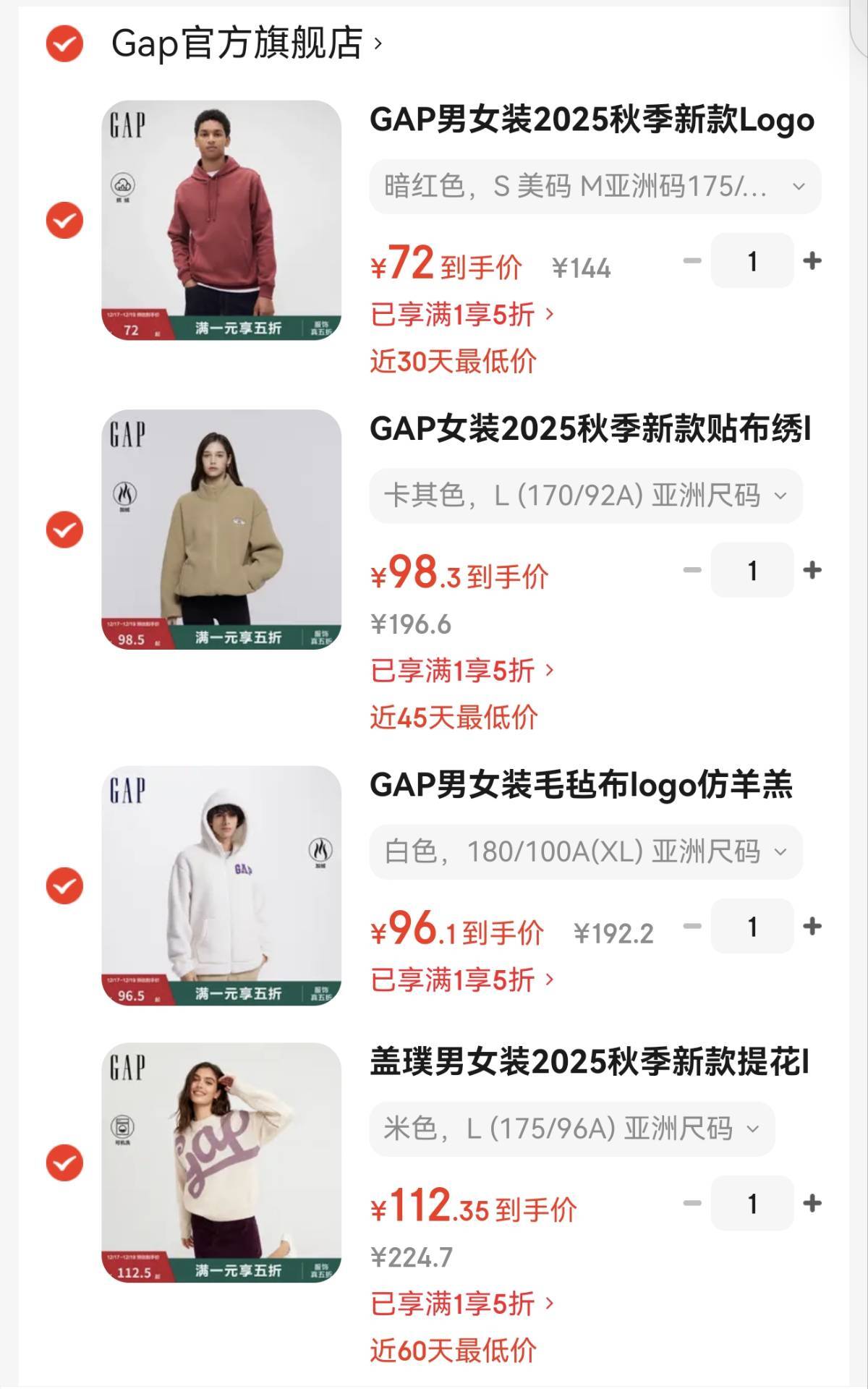Expand the 白色 180/100A(XL) dropdown
868x1389 pixels.
[x=585, y=852]
